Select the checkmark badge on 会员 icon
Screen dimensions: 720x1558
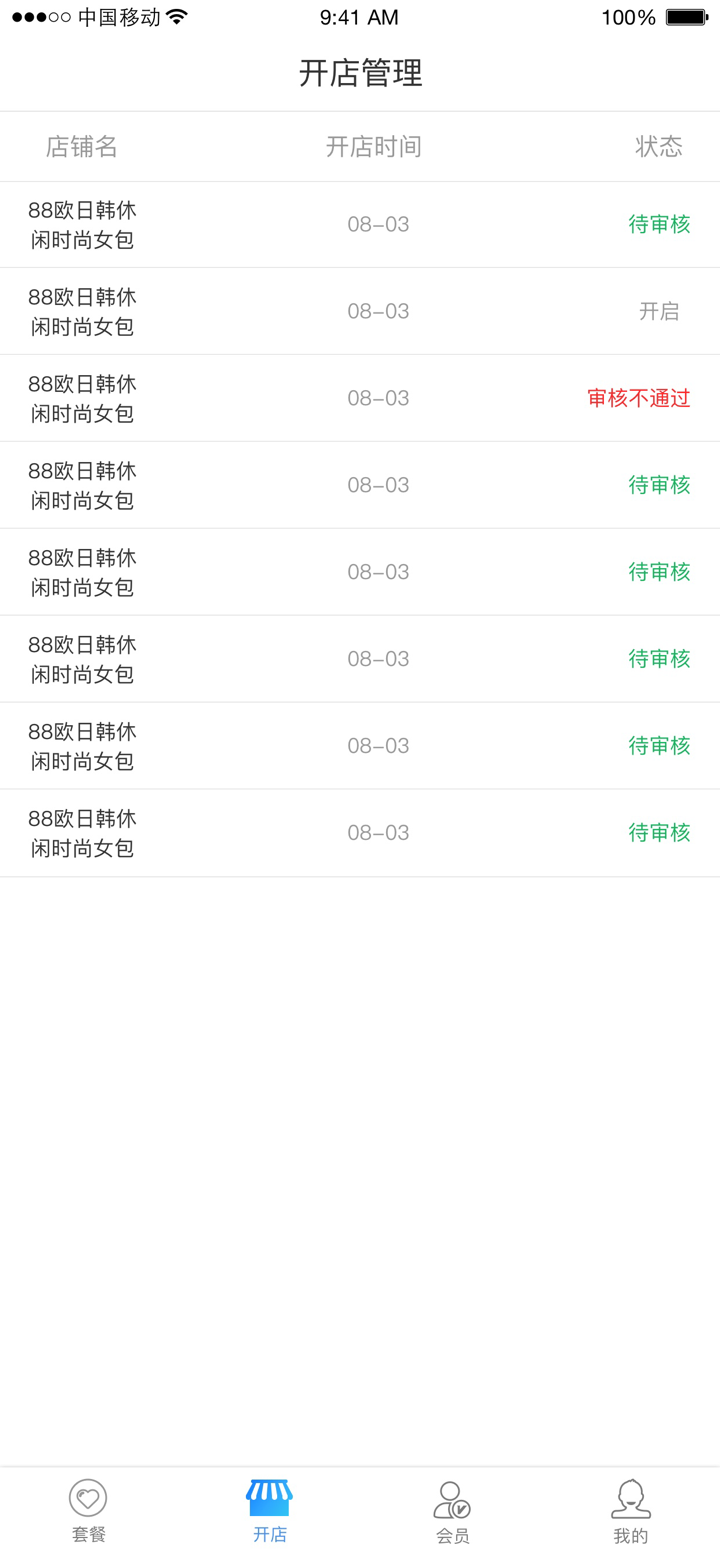(463, 1507)
